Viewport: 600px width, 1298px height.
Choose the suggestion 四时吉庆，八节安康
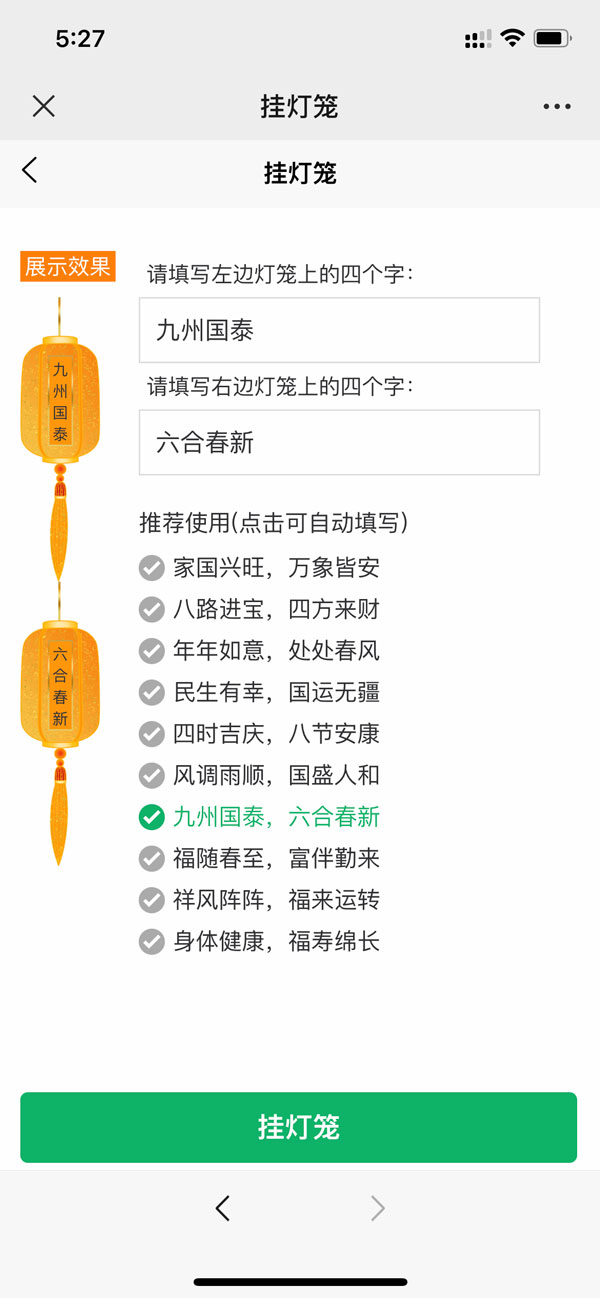coord(260,734)
